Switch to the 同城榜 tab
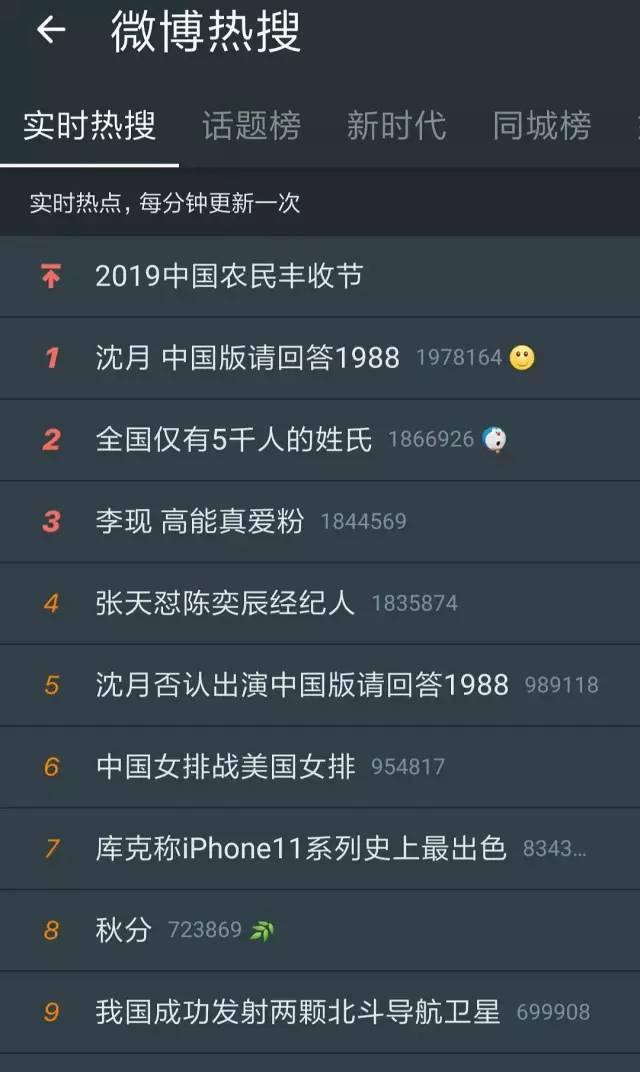This screenshot has width=640, height=1072. point(541,126)
